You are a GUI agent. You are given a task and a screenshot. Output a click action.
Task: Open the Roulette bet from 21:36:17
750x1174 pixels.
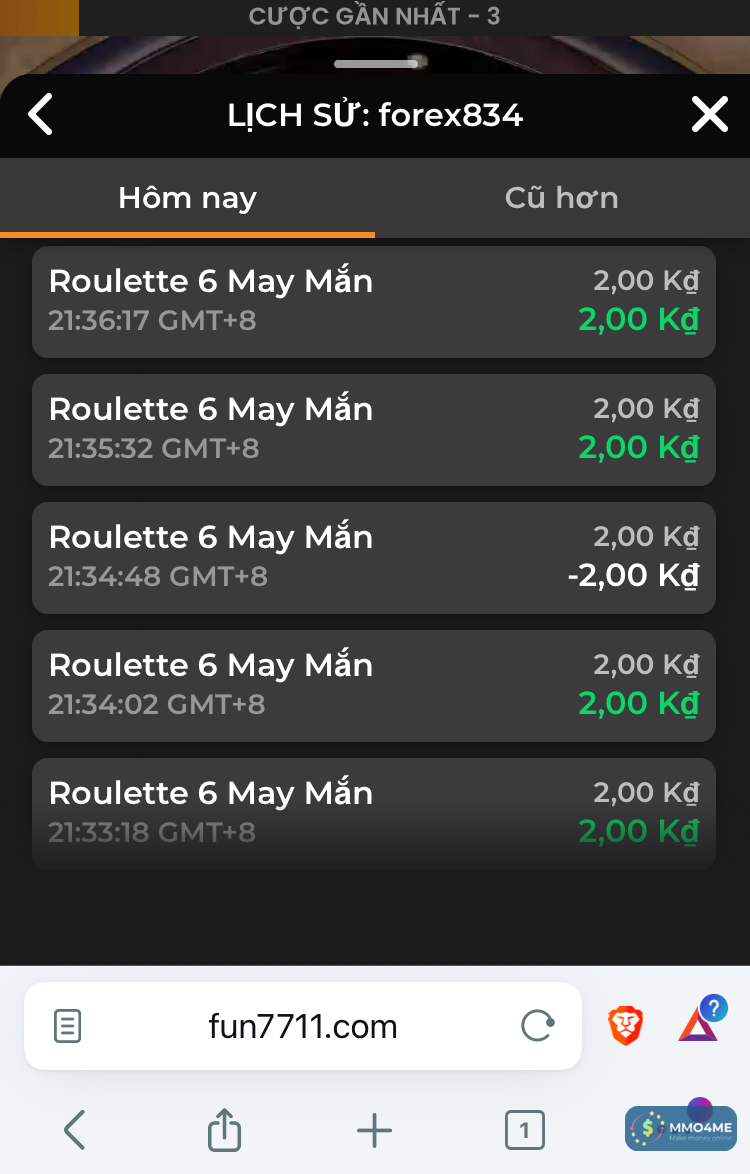tap(374, 301)
